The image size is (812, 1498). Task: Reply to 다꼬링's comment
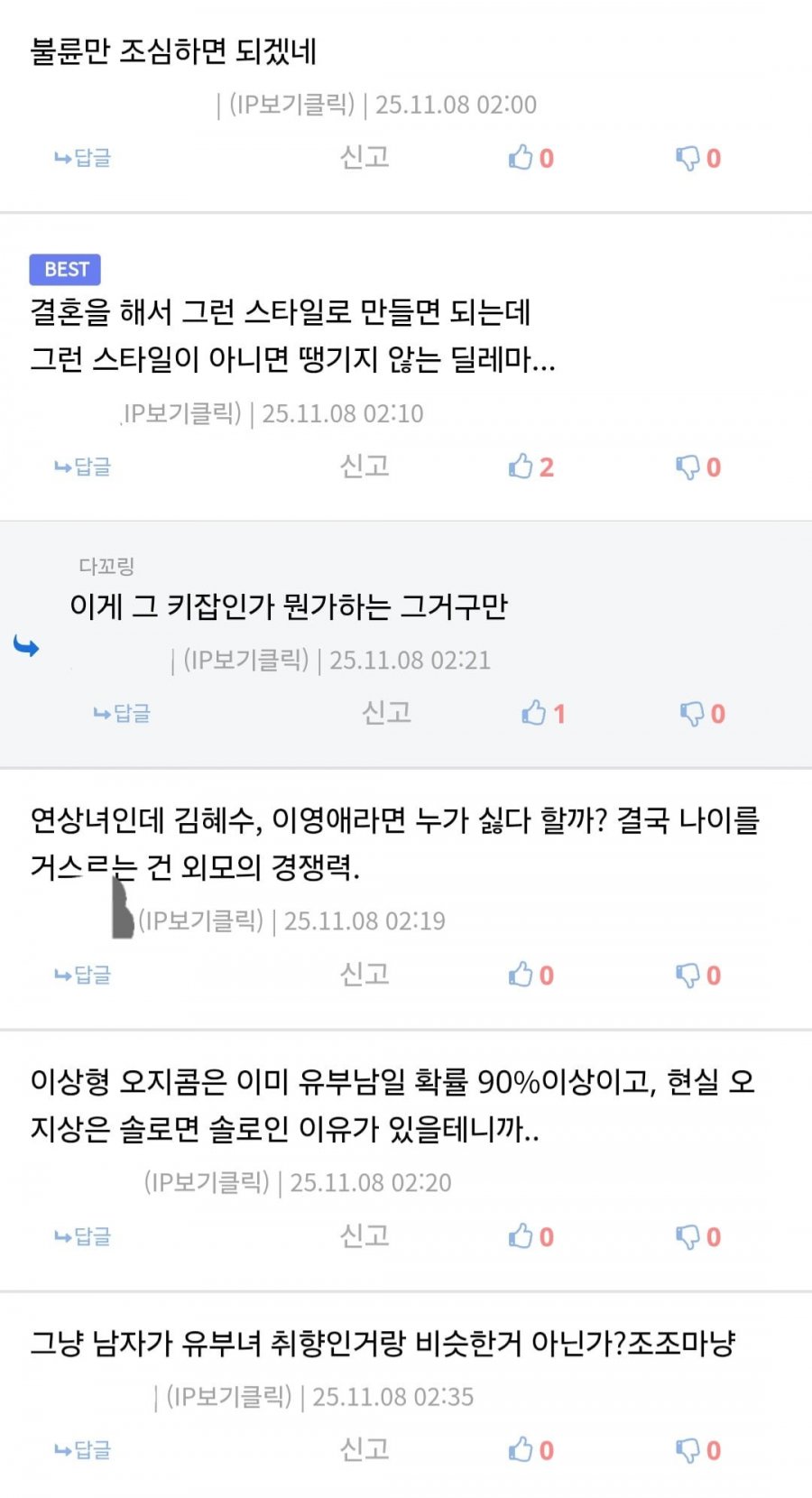click(123, 713)
